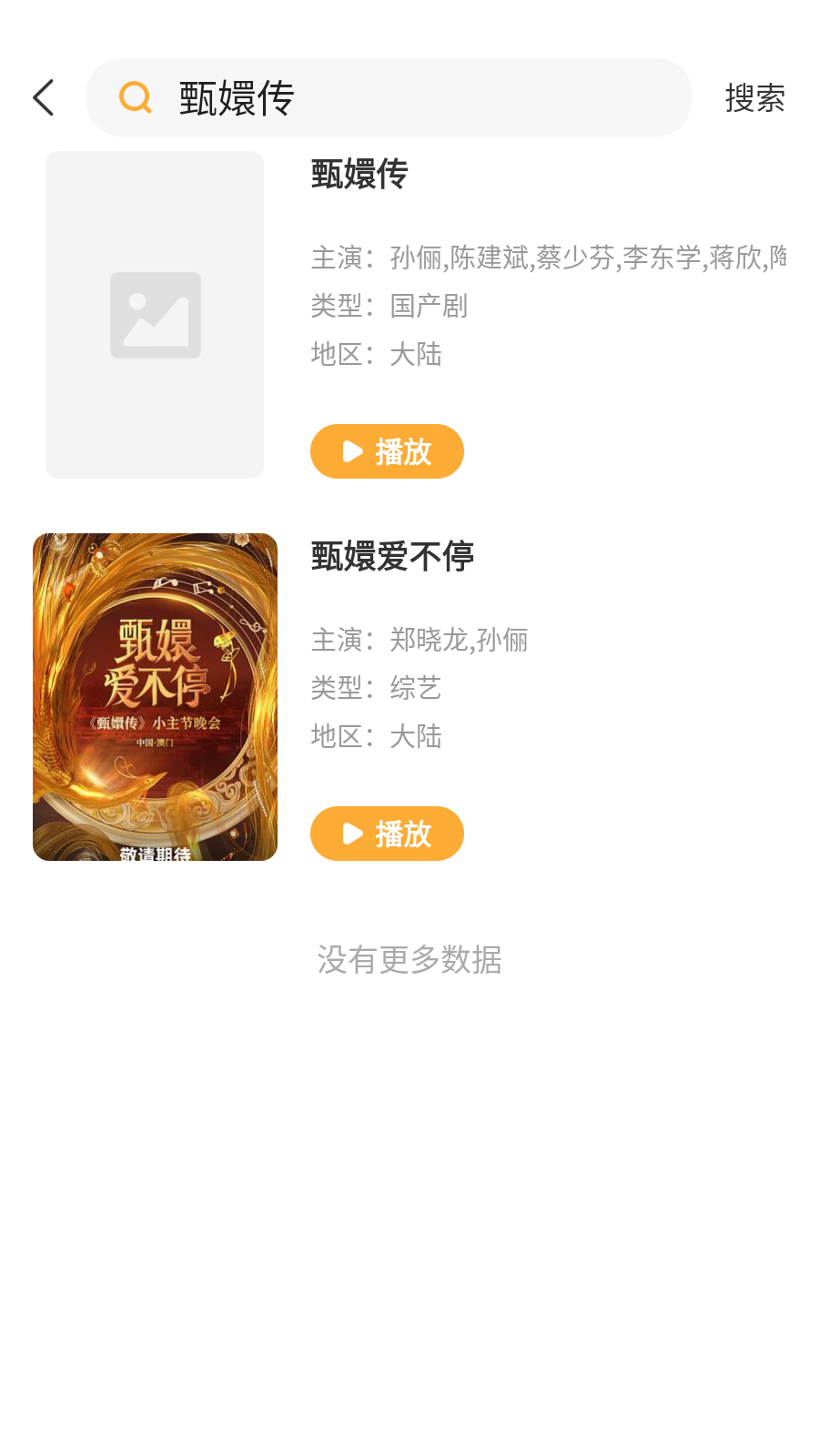Play 甄嬛爱不停 with its 播放 button
Viewport: 819px width, 1456px height.
(387, 833)
